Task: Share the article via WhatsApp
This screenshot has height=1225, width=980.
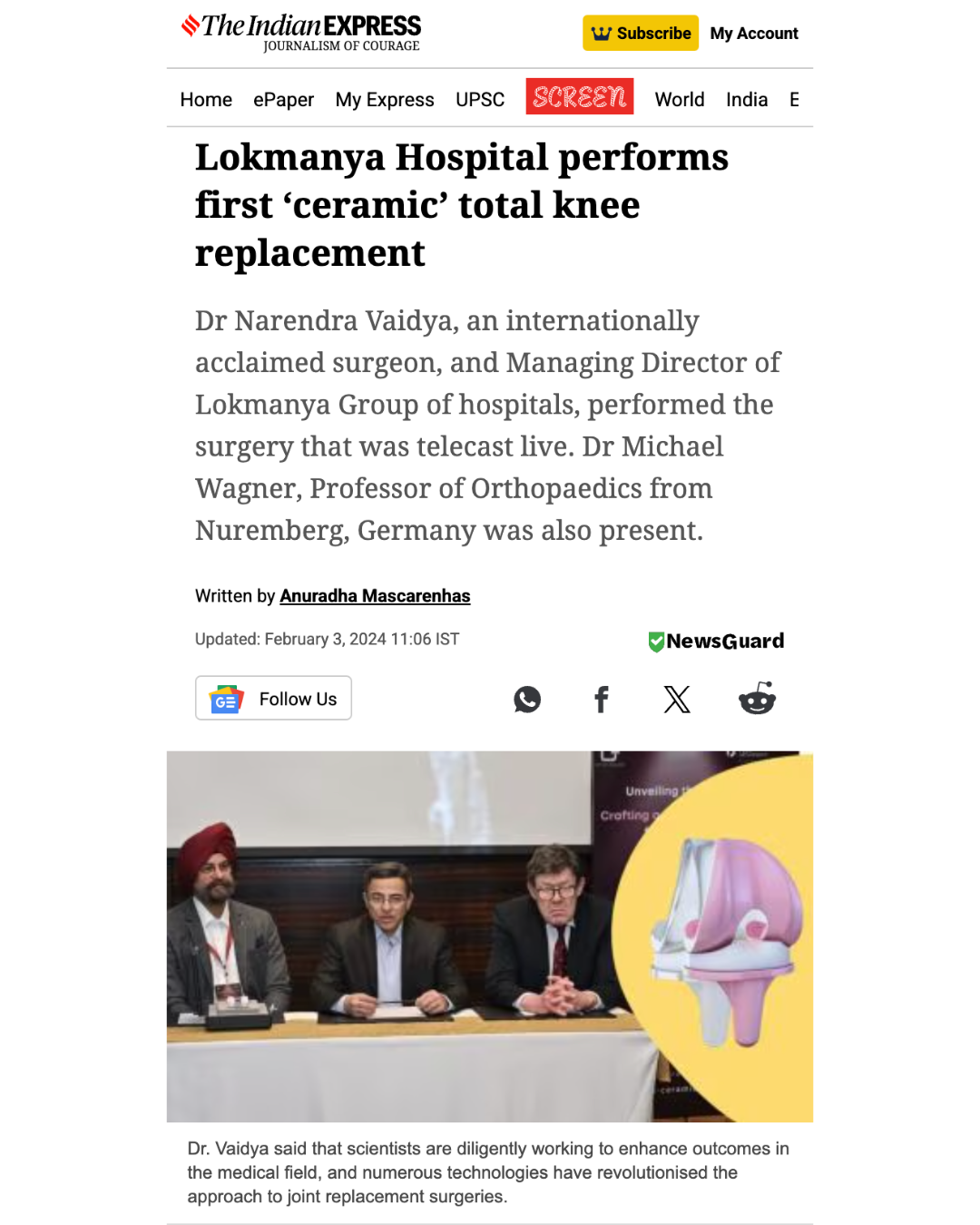Action: (527, 700)
